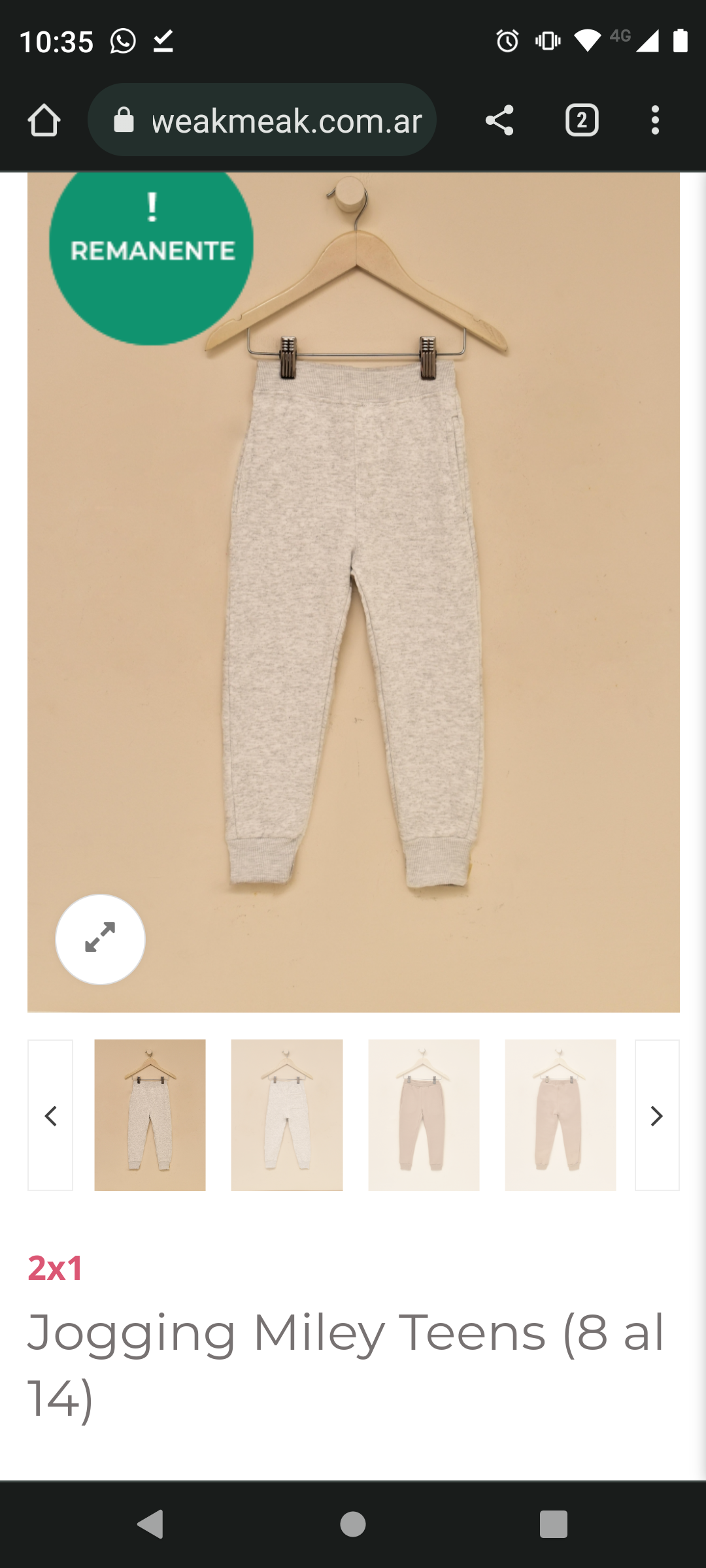Select the fourth pink-beige jogging thumbnail
Viewport: 706px width, 1568px height.
560,1115
